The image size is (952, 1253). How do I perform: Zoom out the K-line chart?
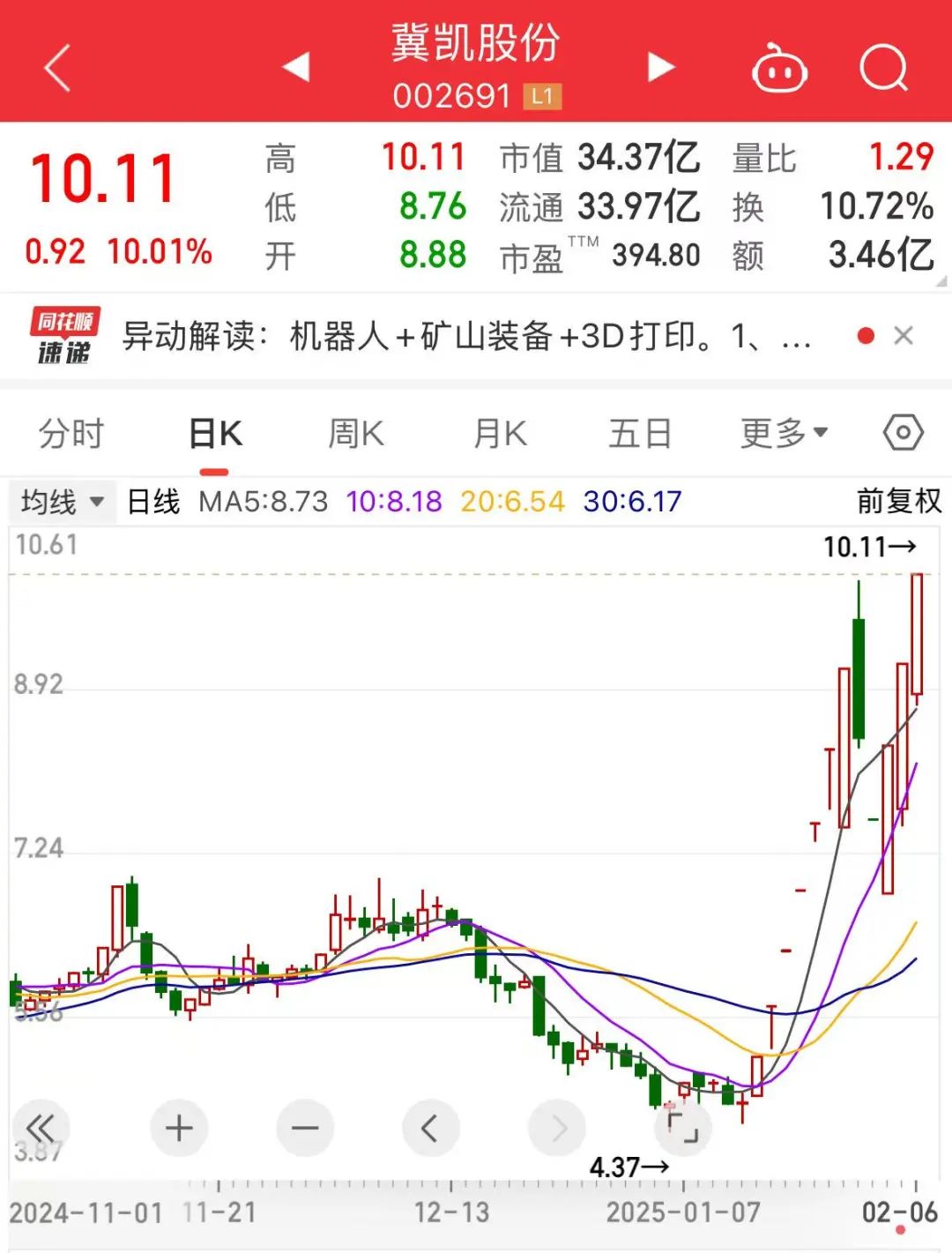tap(305, 1128)
